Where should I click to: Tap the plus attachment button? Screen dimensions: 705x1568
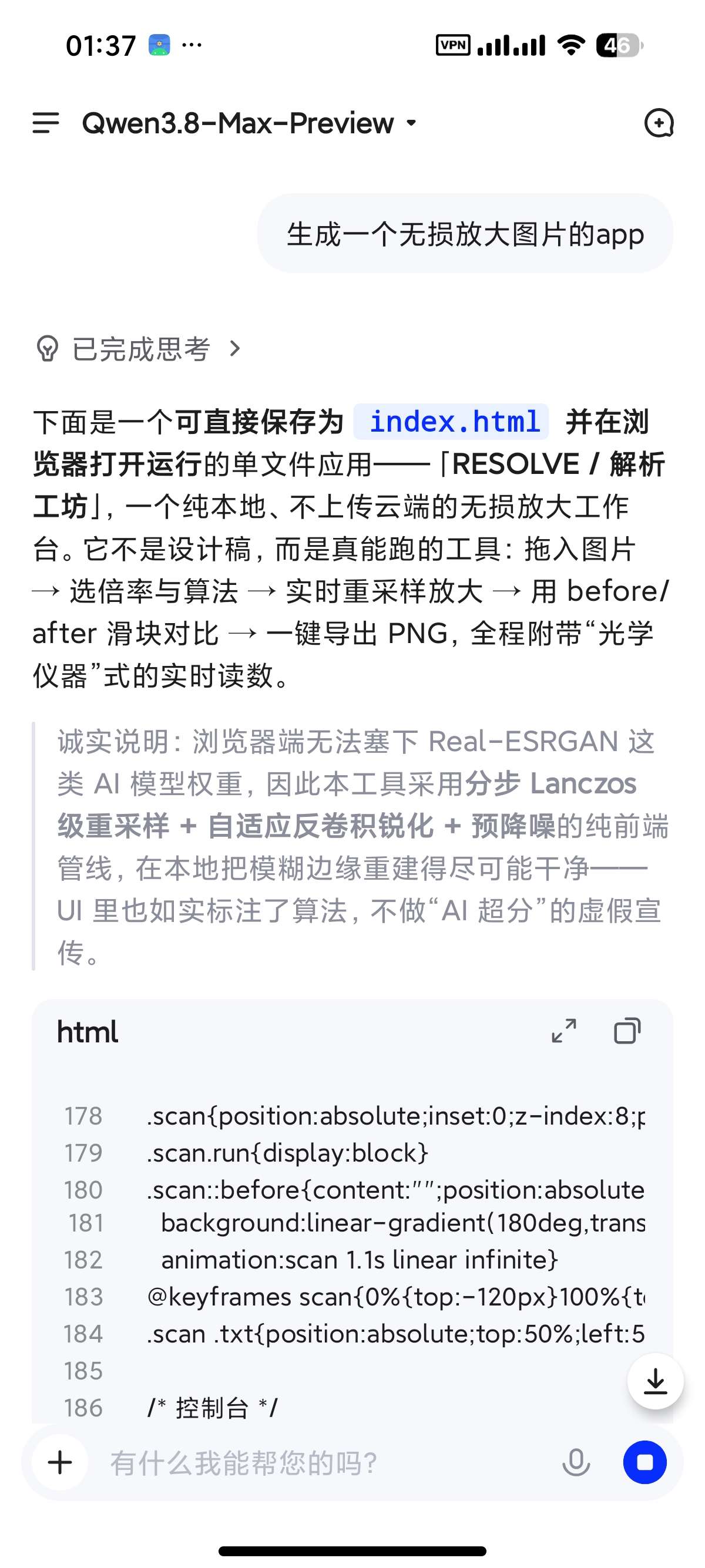(61, 1462)
